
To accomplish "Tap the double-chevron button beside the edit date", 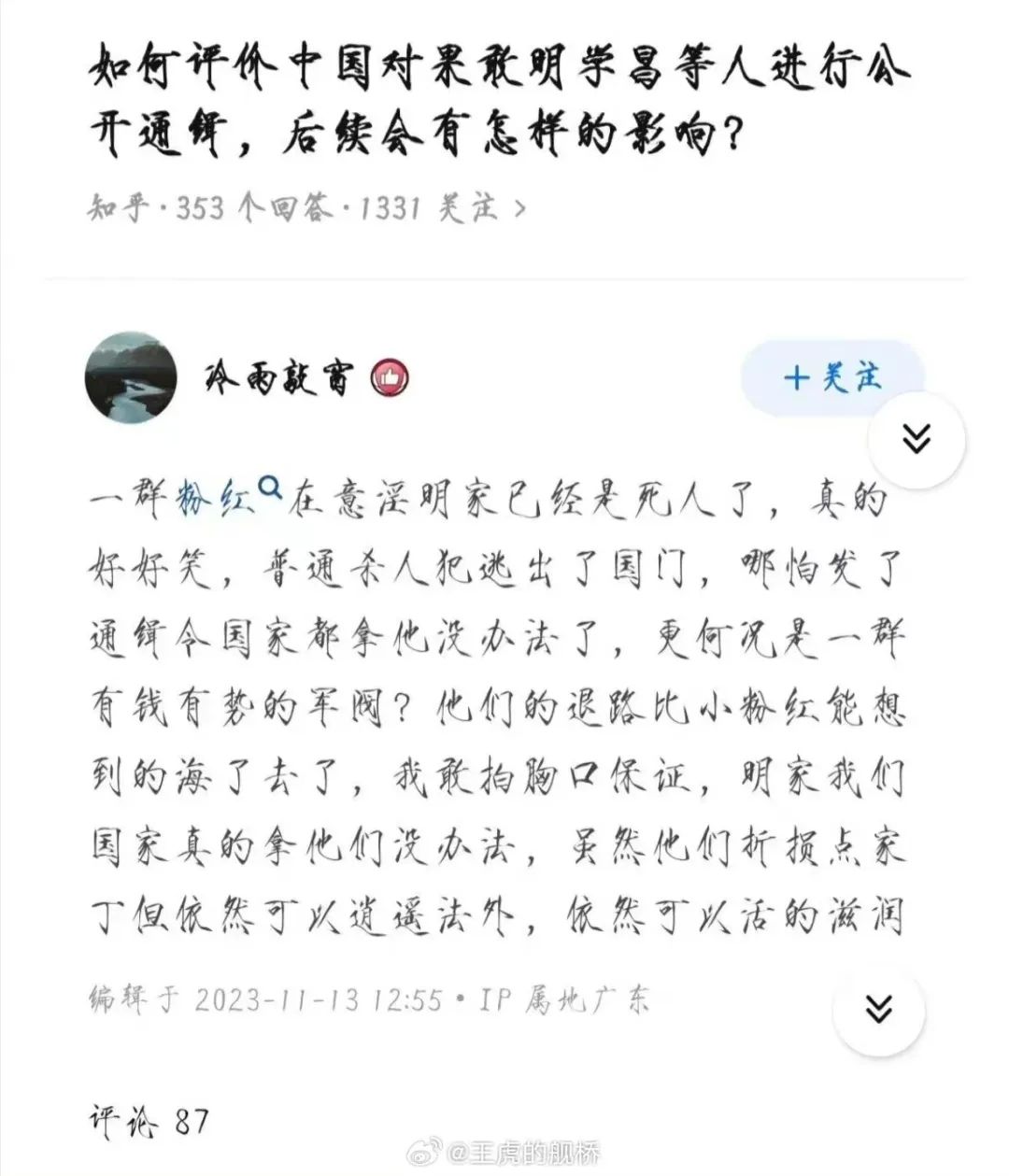I will (x=878, y=1009).
